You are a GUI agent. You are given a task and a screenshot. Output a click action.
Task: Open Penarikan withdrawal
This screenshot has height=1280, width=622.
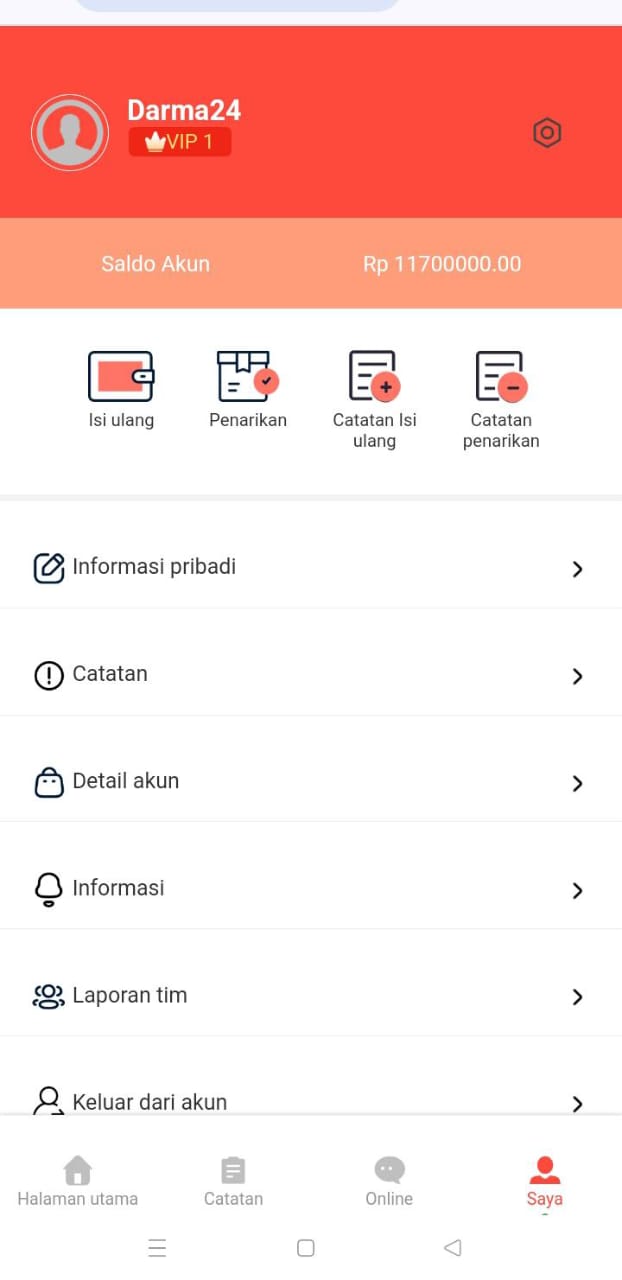click(247, 390)
